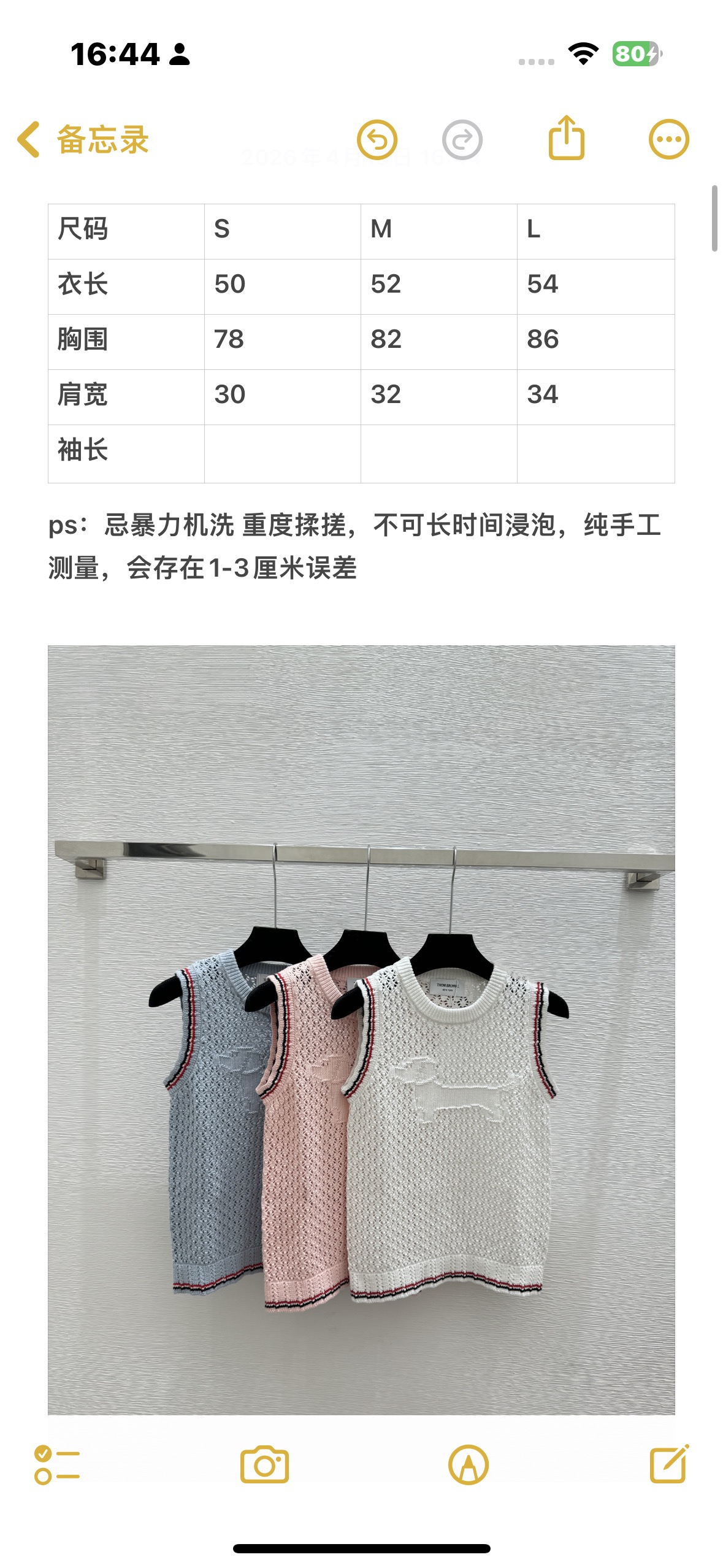Compose a new note
Screen dimensions: 723x1568
669,1464
